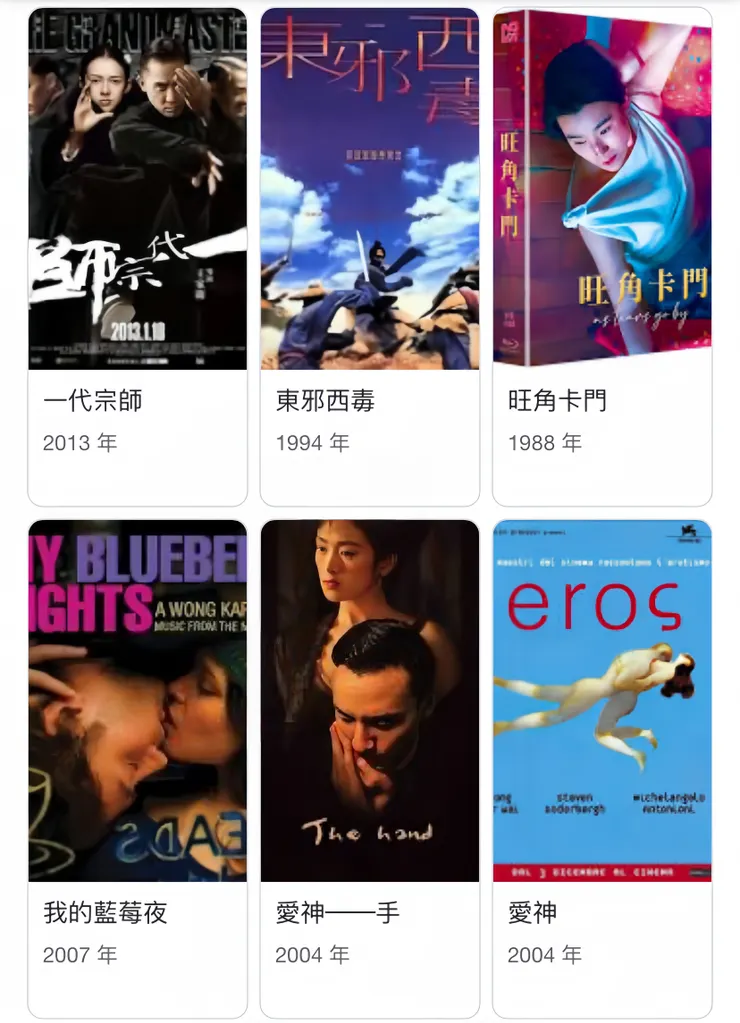Click The Hand poster image

370,697
